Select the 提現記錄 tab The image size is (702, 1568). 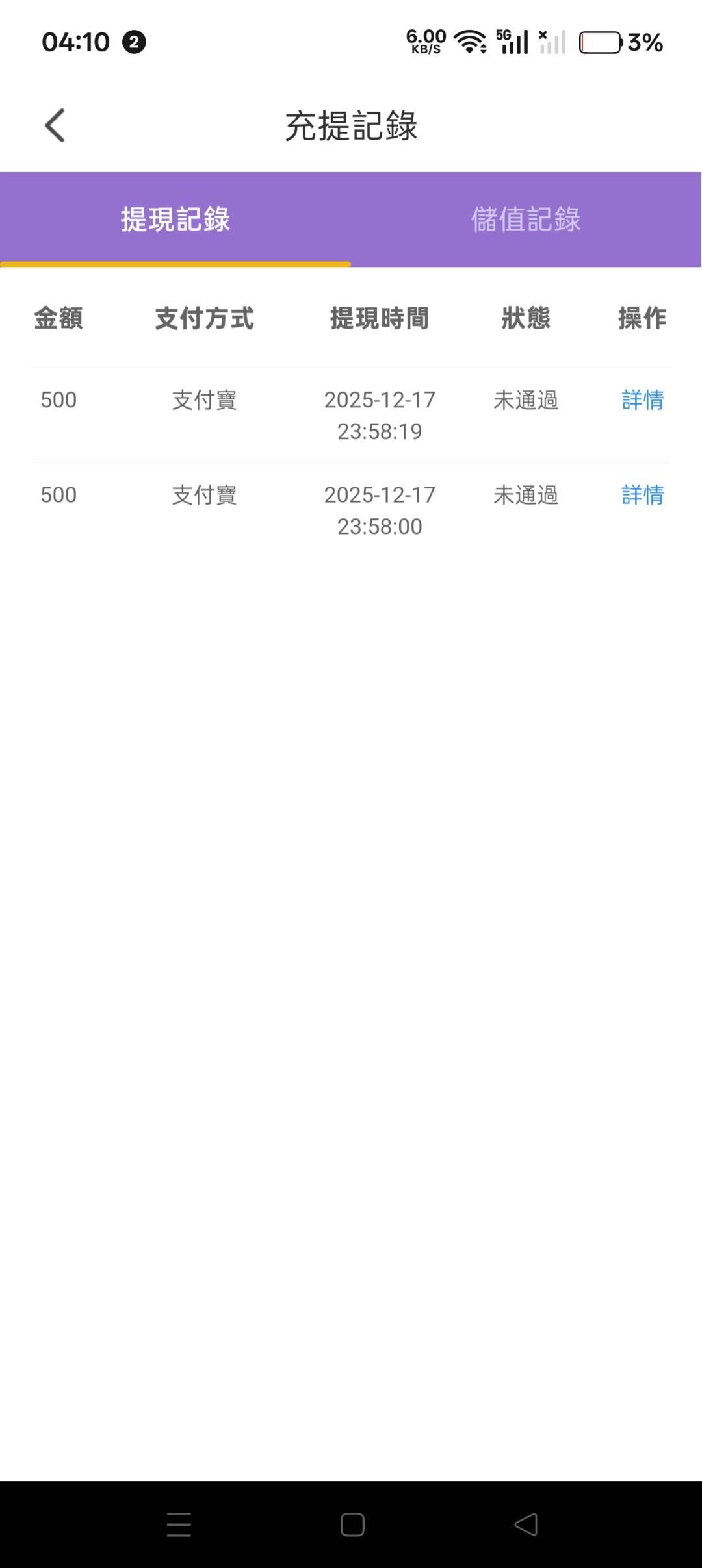click(x=175, y=219)
